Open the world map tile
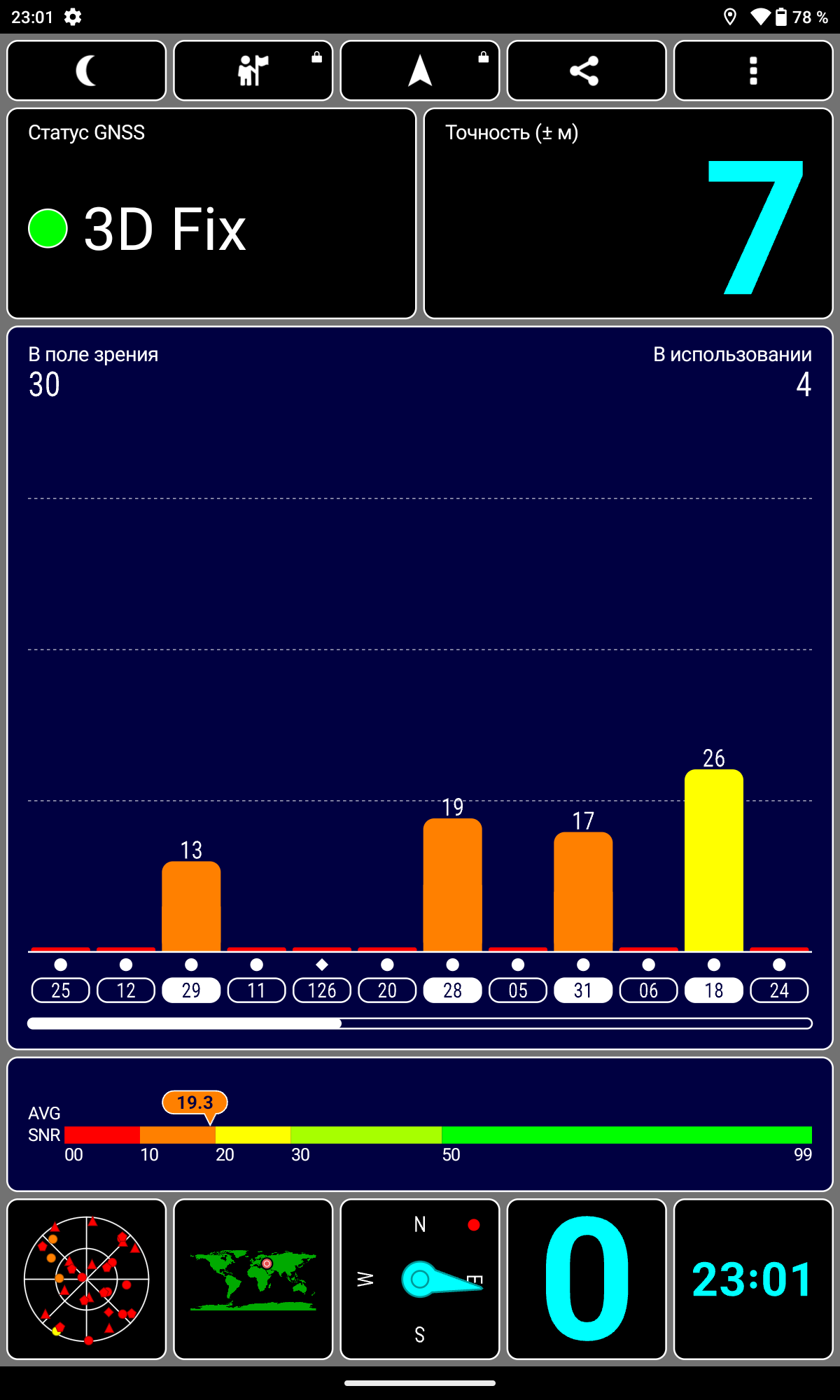This screenshot has height=1400, width=840. (253, 1279)
